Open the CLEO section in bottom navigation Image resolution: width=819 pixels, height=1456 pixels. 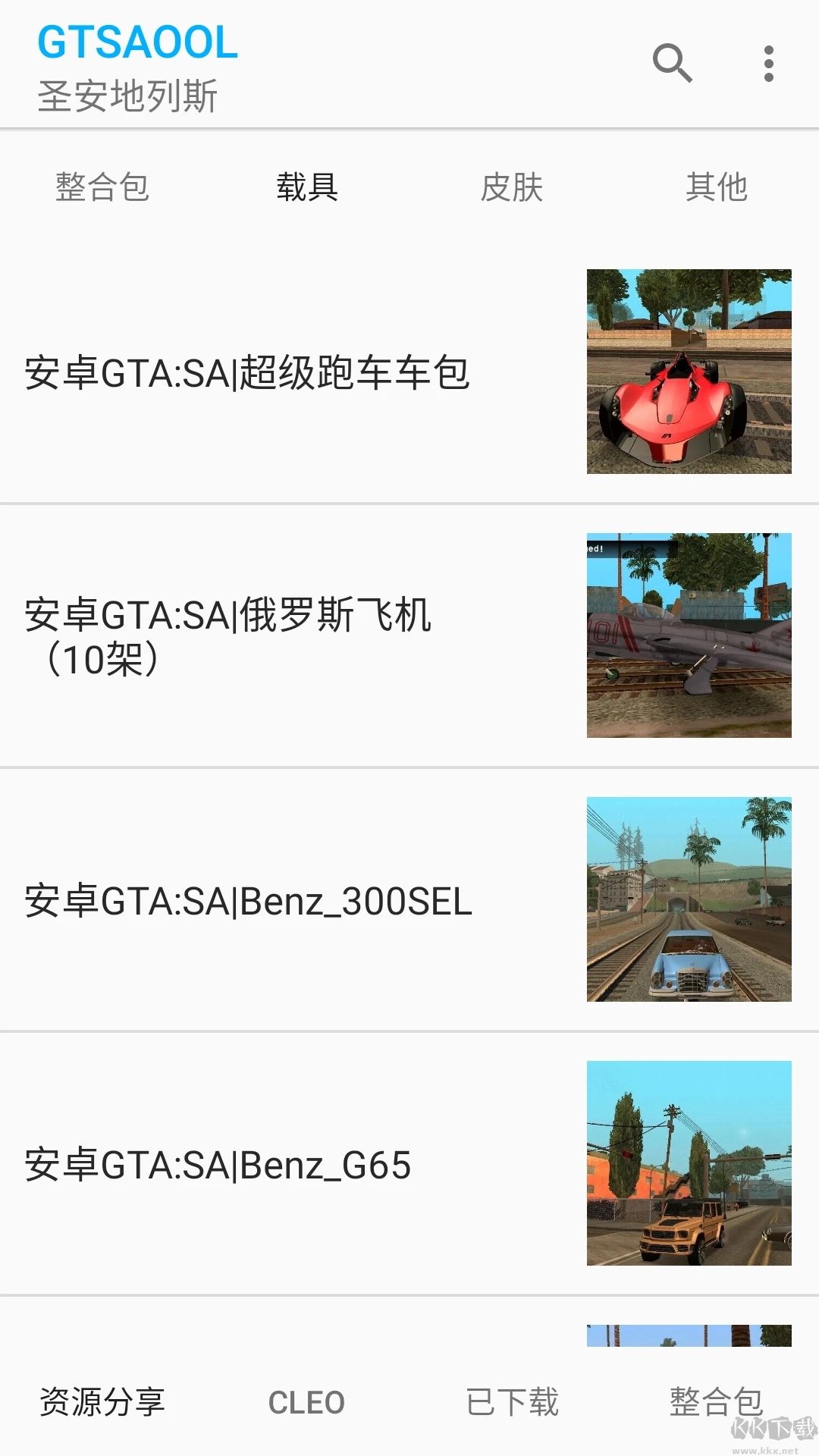306,1401
